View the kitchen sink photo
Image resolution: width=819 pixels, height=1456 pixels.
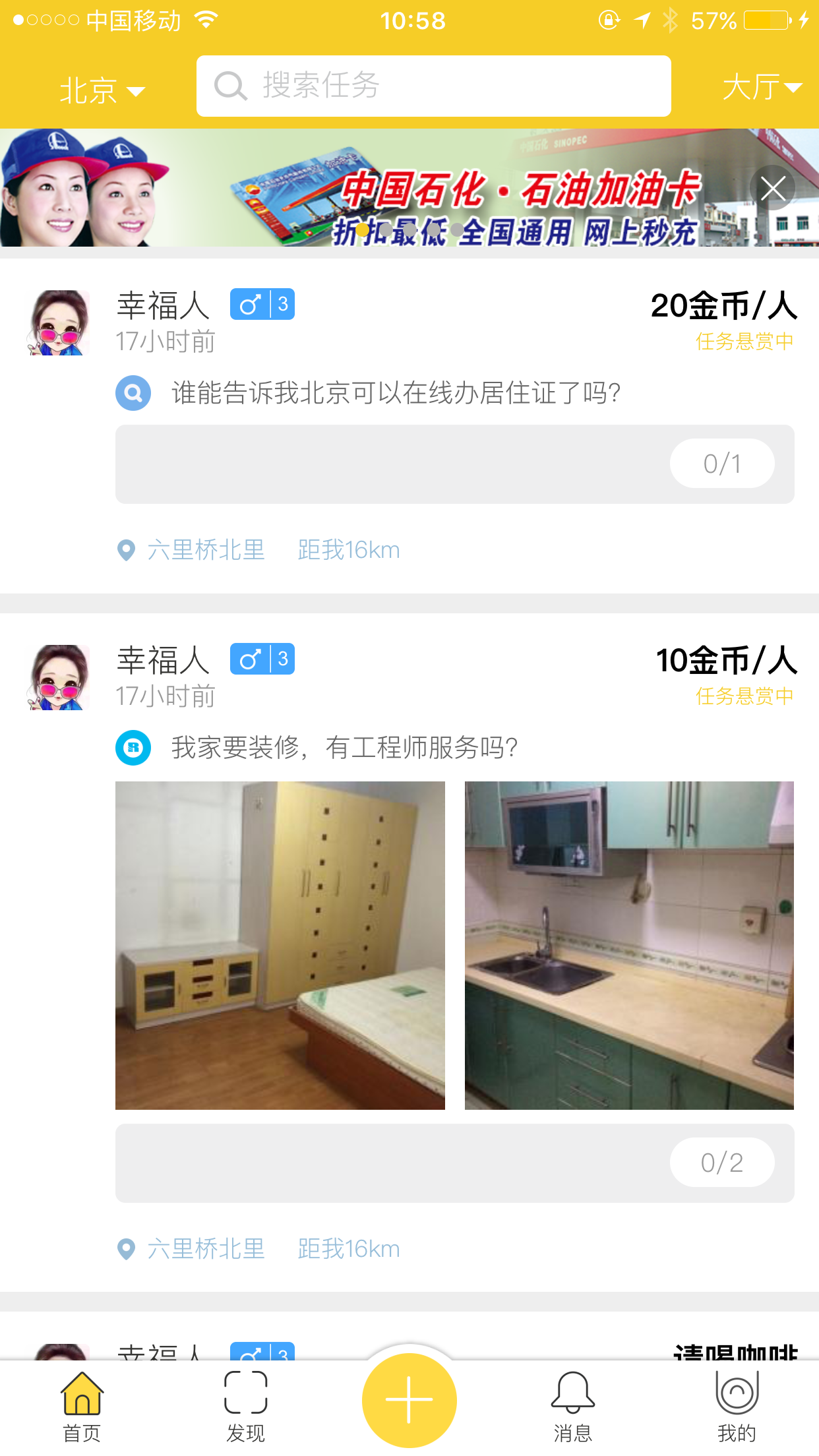[629, 946]
